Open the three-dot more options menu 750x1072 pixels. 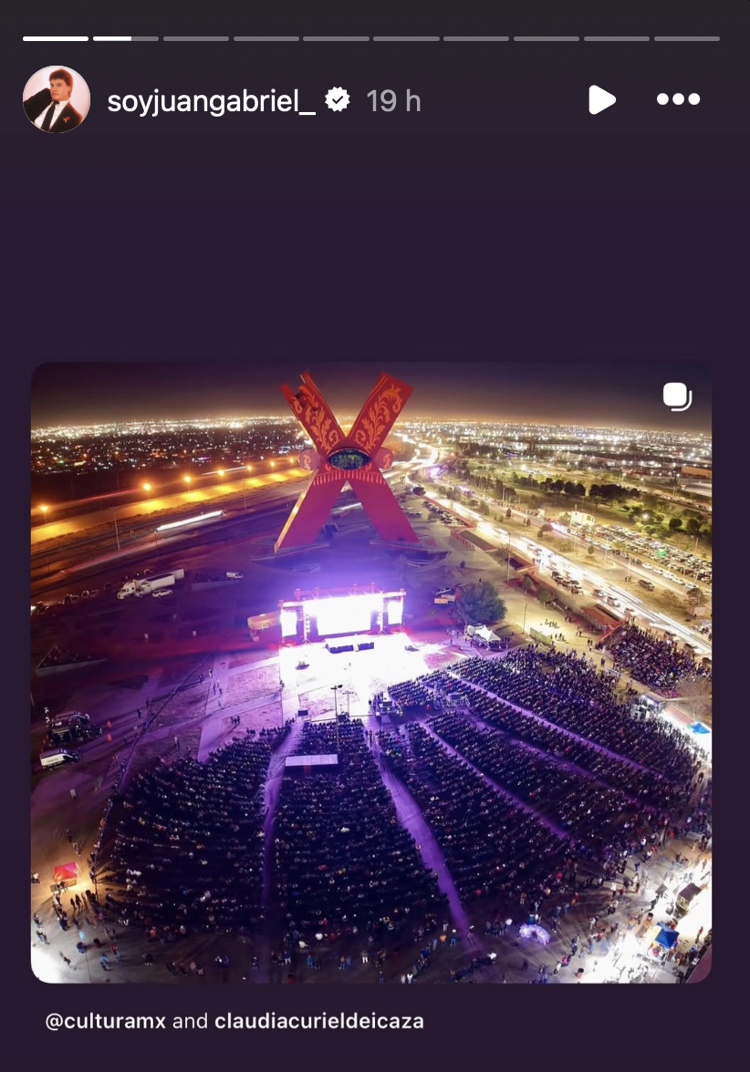[678, 100]
